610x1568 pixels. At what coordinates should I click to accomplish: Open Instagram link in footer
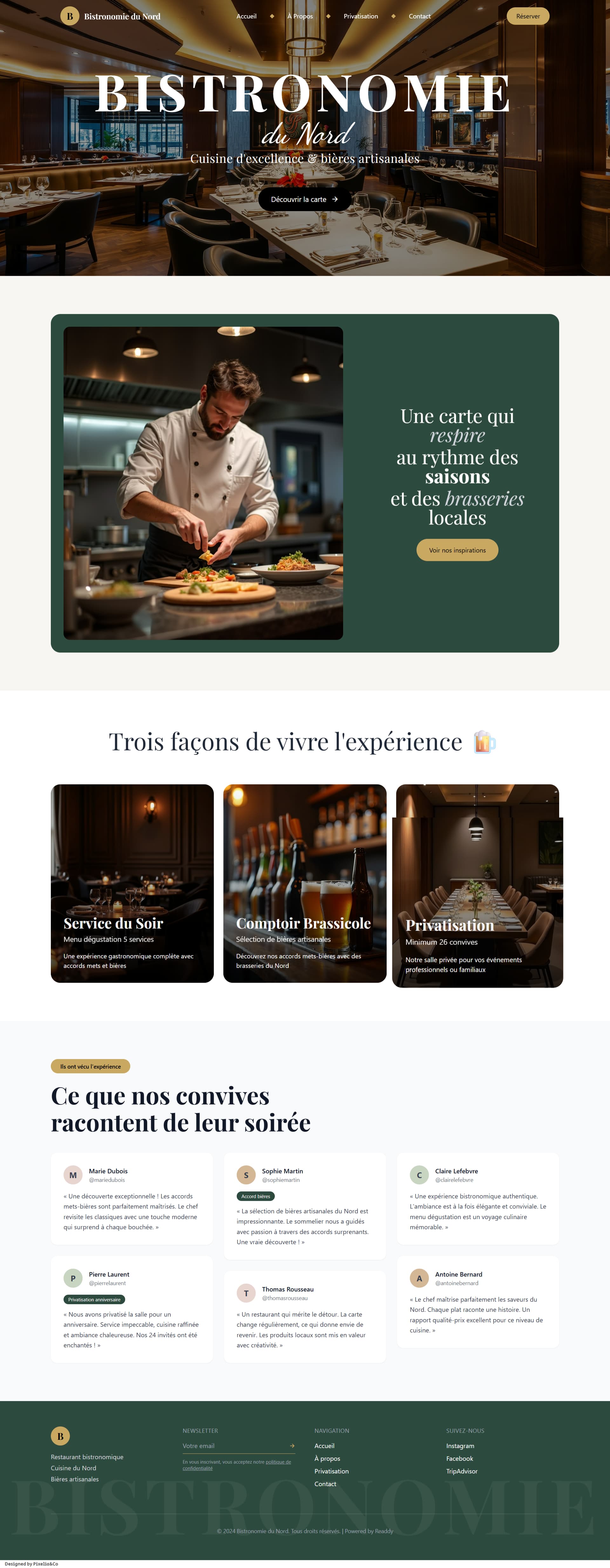tap(459, 1446)
